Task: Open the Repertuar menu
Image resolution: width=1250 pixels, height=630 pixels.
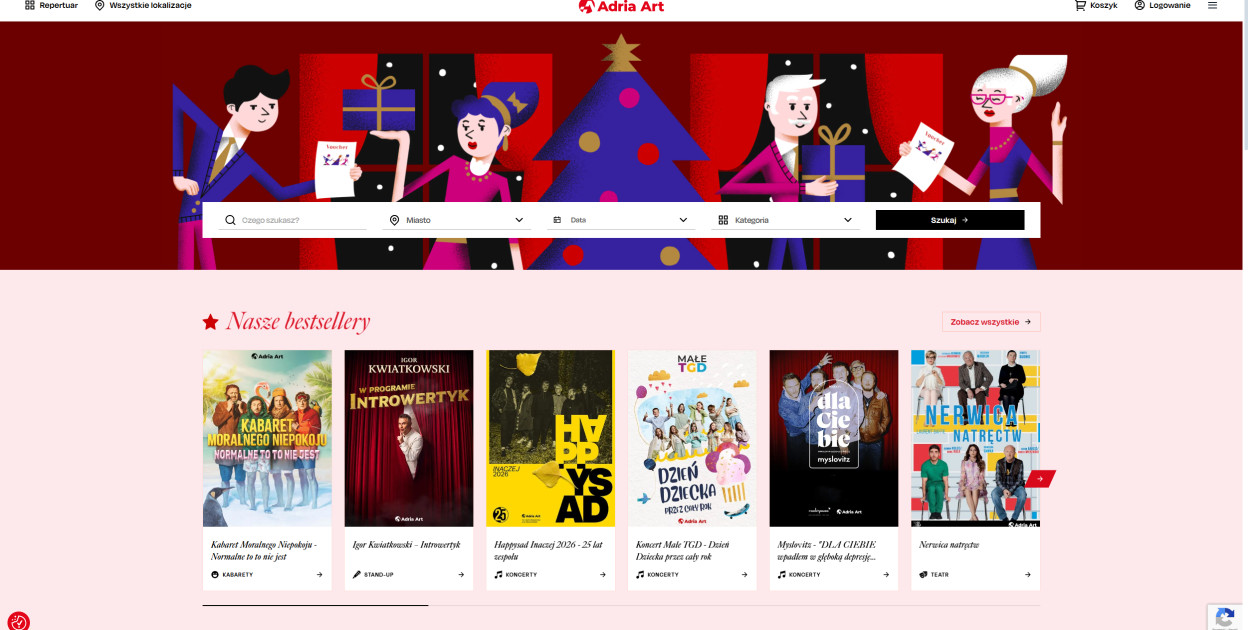Action: pos(51,5)
